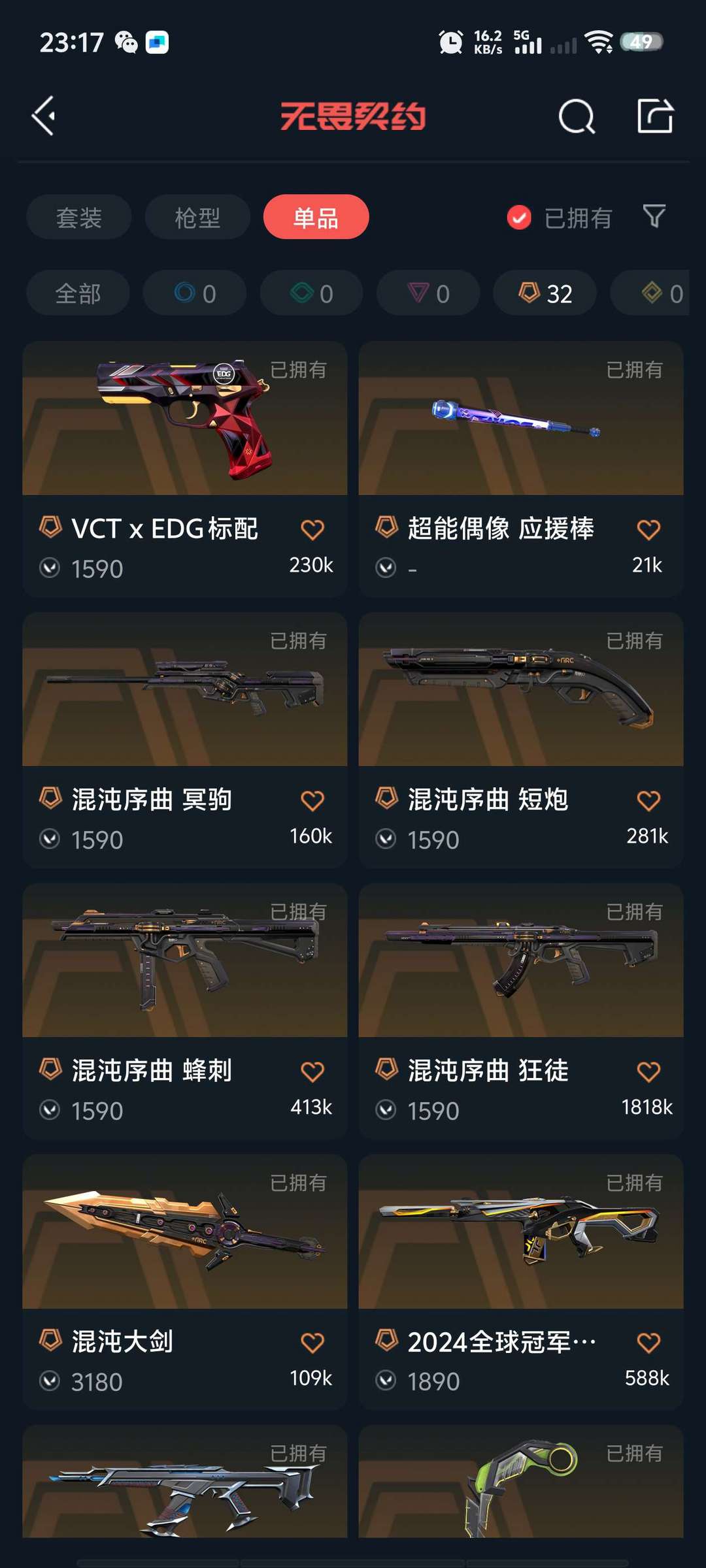
Task: Tap the share icon in the header
Action: pos(655,116)
